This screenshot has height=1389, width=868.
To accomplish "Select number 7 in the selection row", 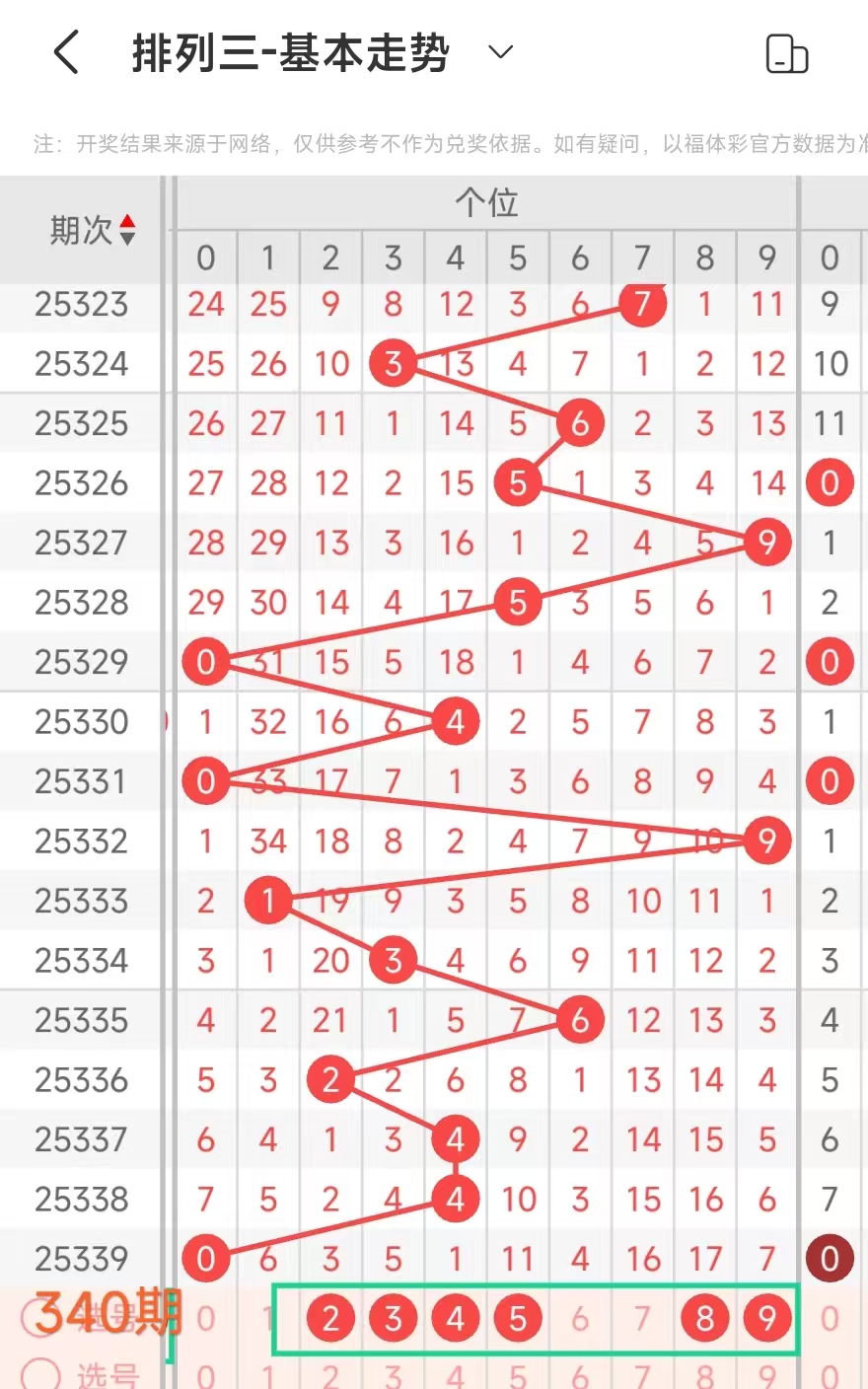I will (x=642, y=1318).
